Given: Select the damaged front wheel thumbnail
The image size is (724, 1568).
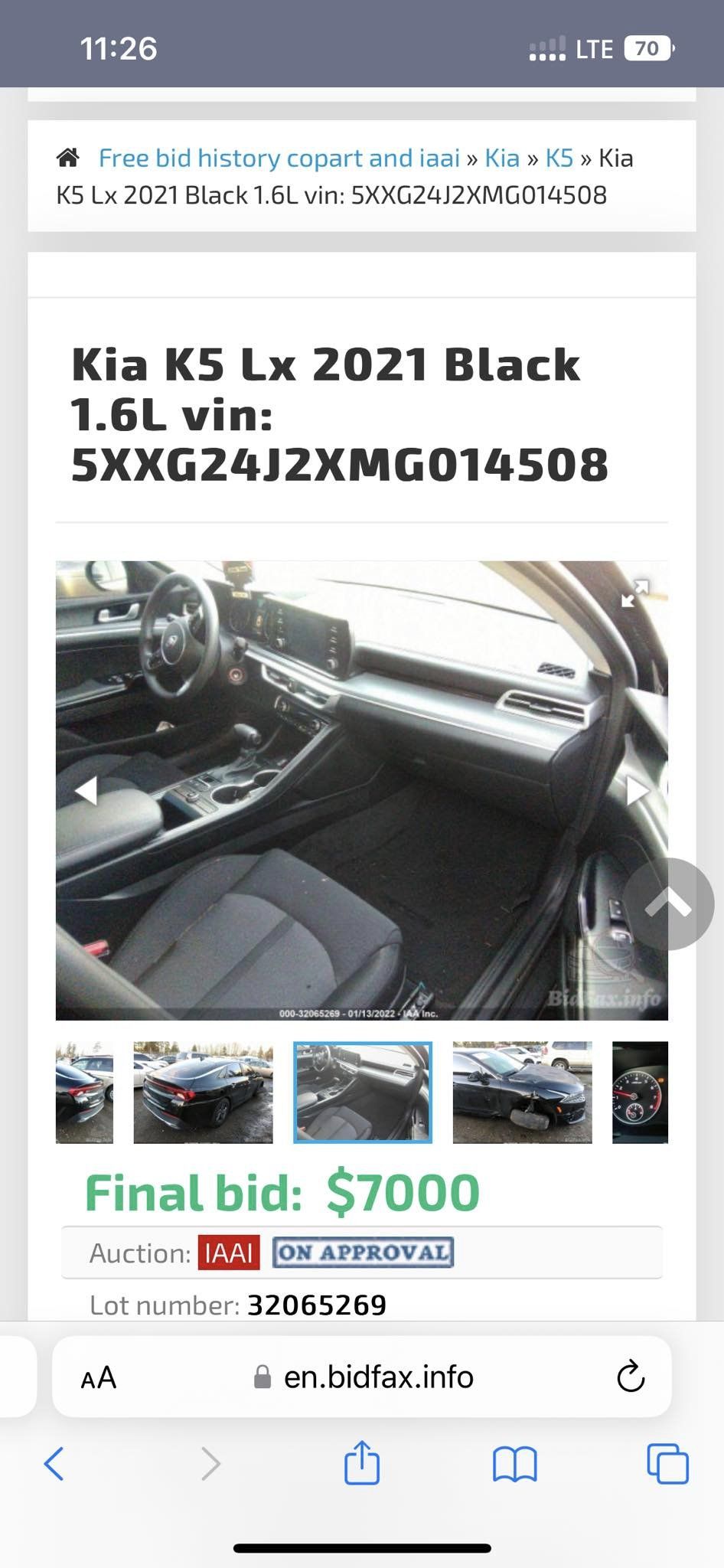Looking at the screenshot, I should 522,1093.
